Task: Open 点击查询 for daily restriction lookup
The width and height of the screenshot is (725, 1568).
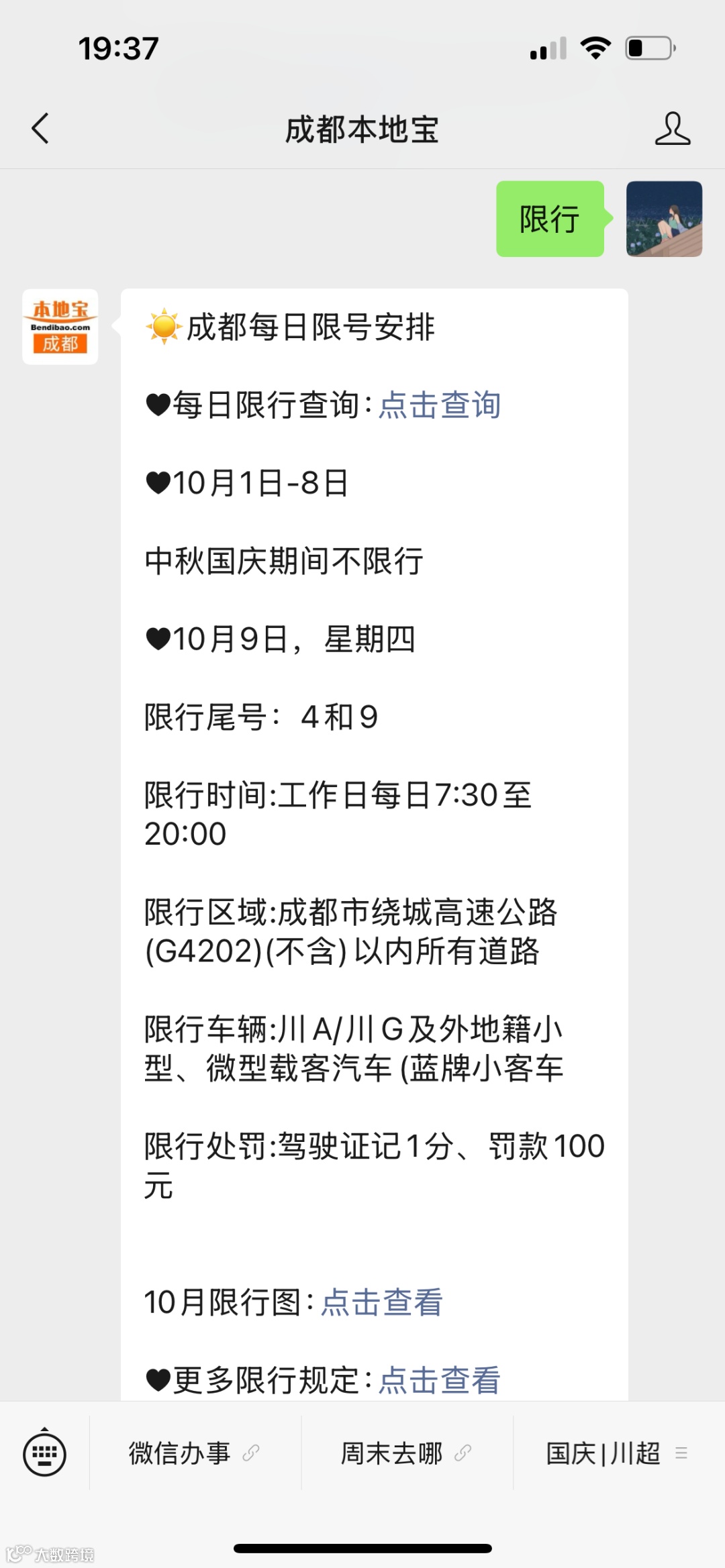Action: (440, 405)
